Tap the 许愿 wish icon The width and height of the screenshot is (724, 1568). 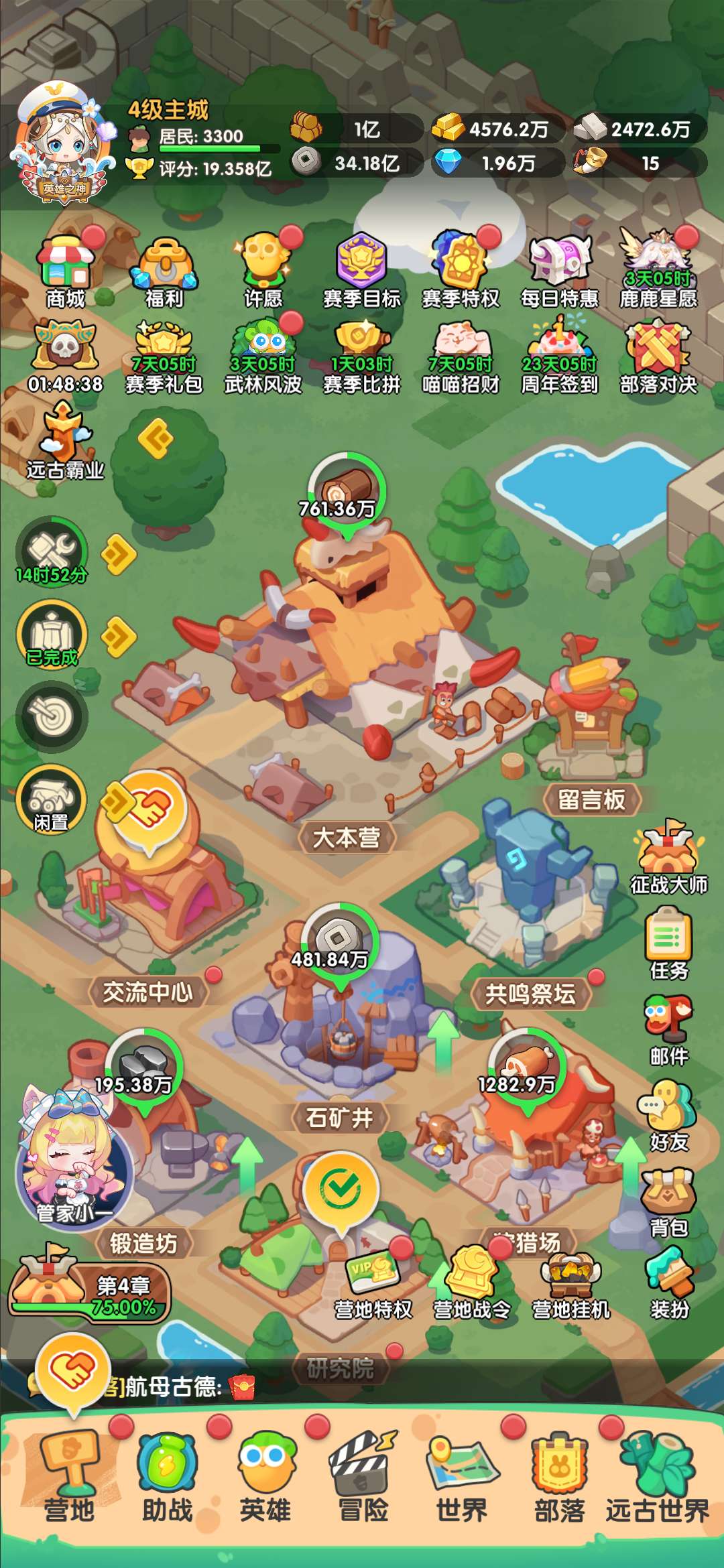tap(263, 270)
